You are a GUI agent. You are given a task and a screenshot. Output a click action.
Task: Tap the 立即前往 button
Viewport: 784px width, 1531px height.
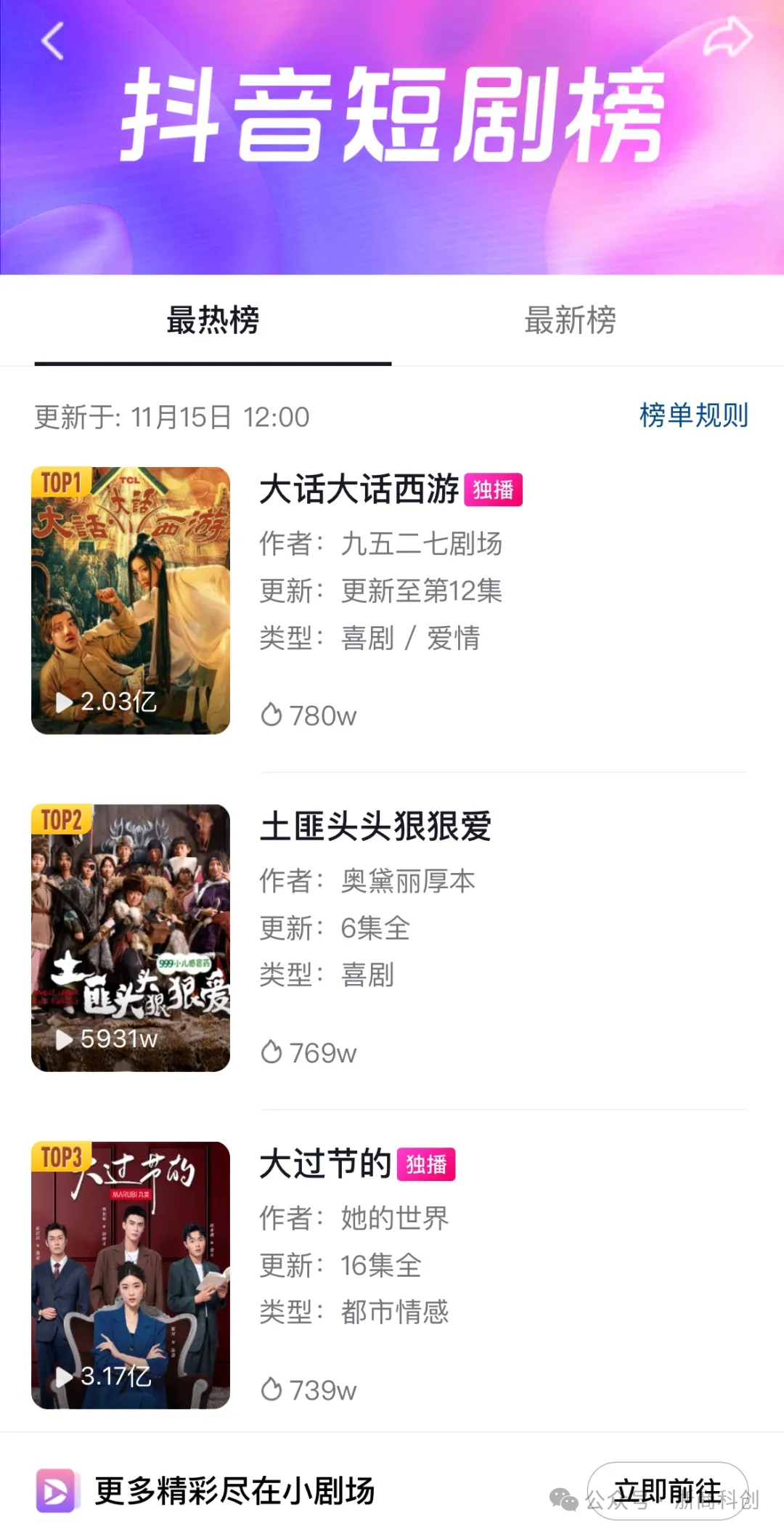click(667, 1490)
